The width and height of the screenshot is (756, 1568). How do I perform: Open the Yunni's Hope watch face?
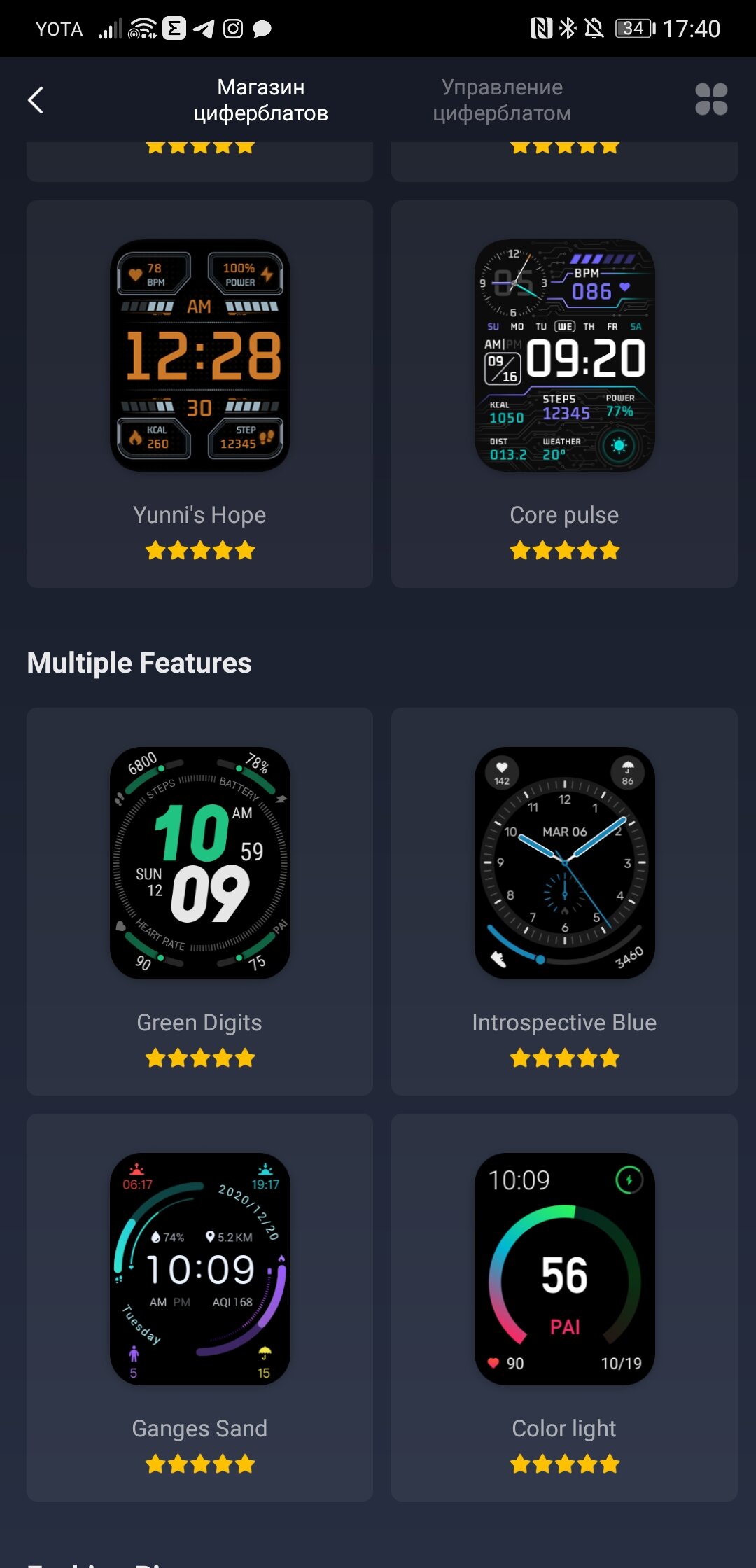click(199, 394)
